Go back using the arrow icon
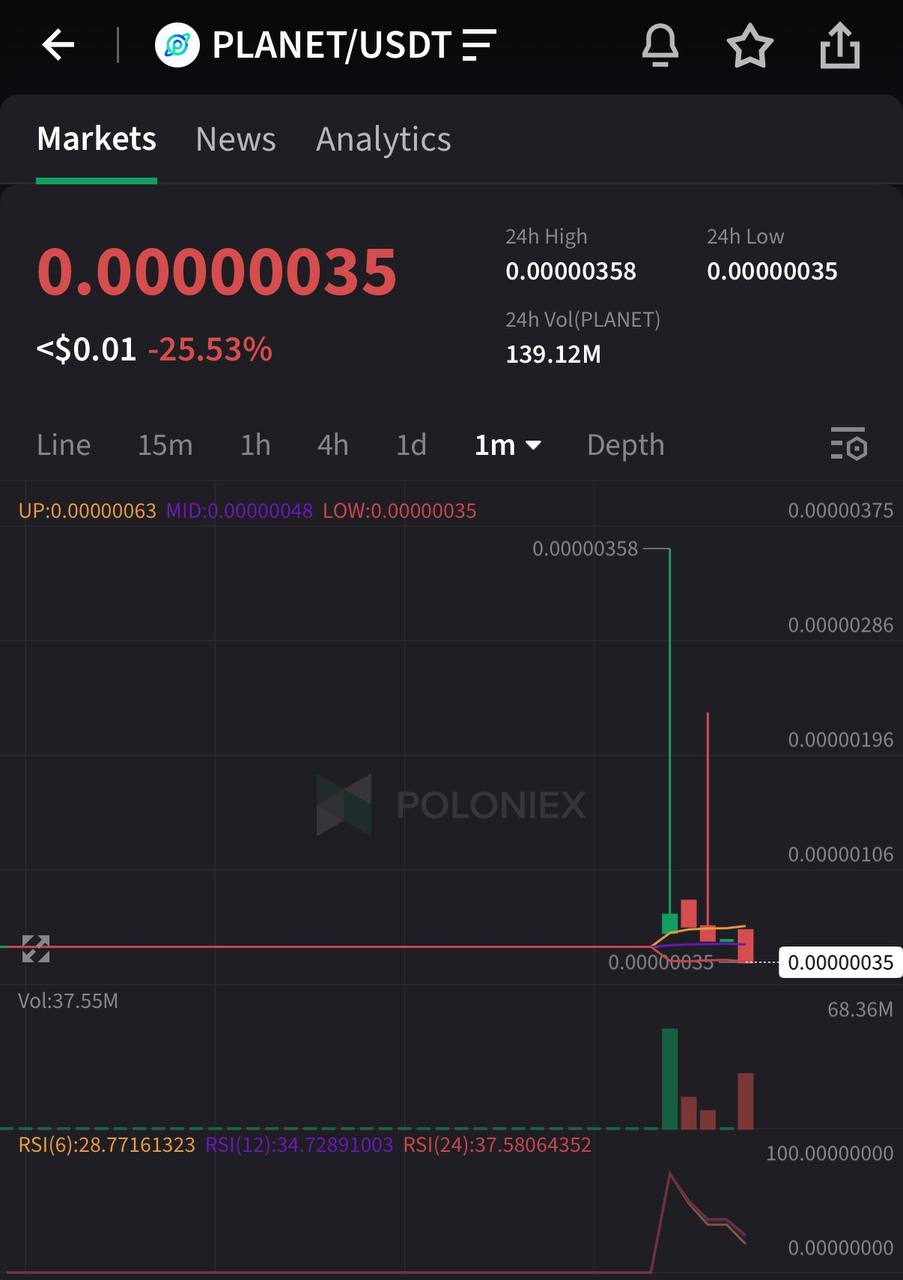Screen dimensions: 903x1280 coord(58,45)
